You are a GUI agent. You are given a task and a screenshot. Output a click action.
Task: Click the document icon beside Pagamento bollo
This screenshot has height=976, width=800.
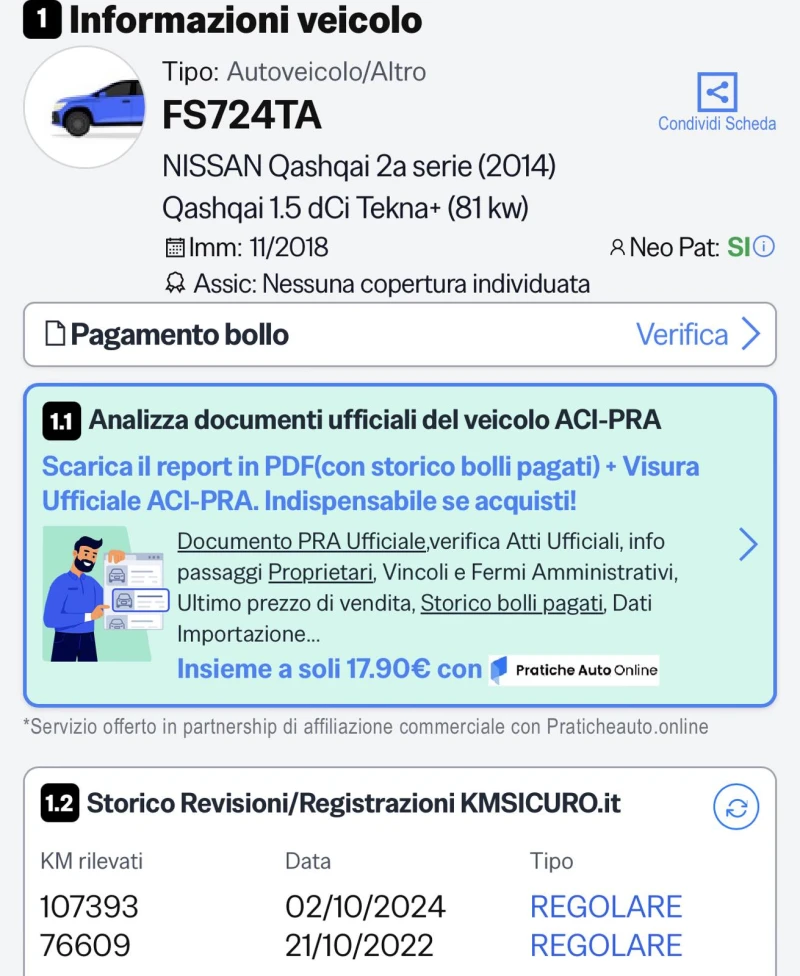(x=57, y=334)
